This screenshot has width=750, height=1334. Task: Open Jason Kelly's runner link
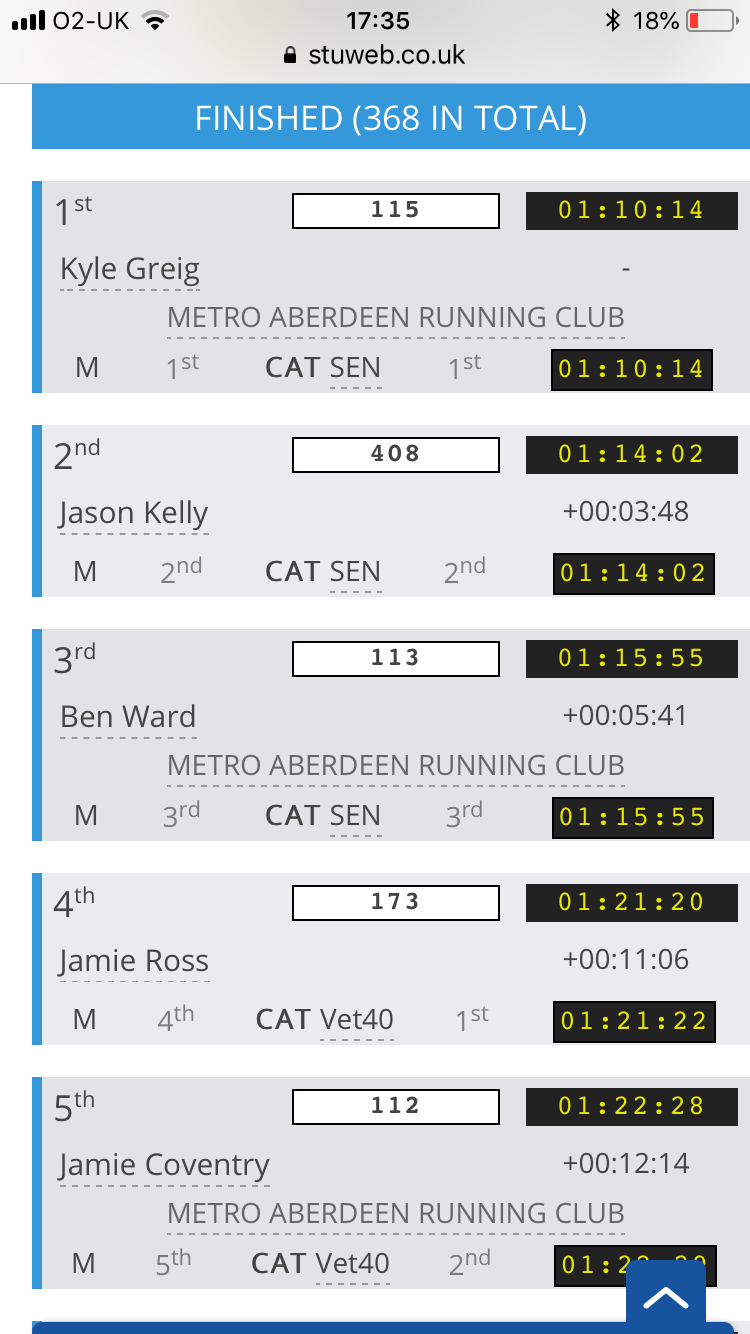click(133, 514)
